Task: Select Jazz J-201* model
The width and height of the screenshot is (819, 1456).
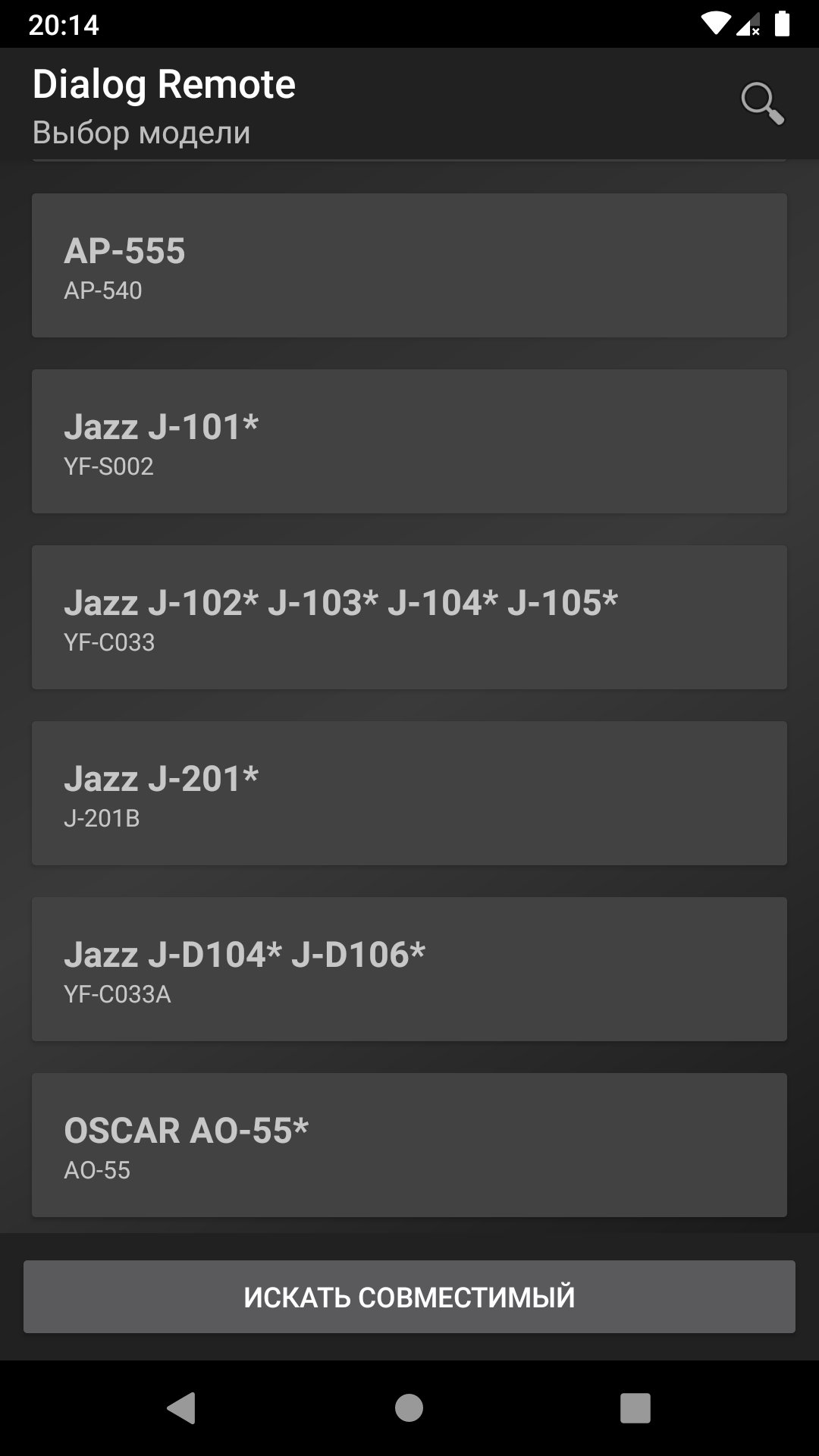Action: pos(409,793)
